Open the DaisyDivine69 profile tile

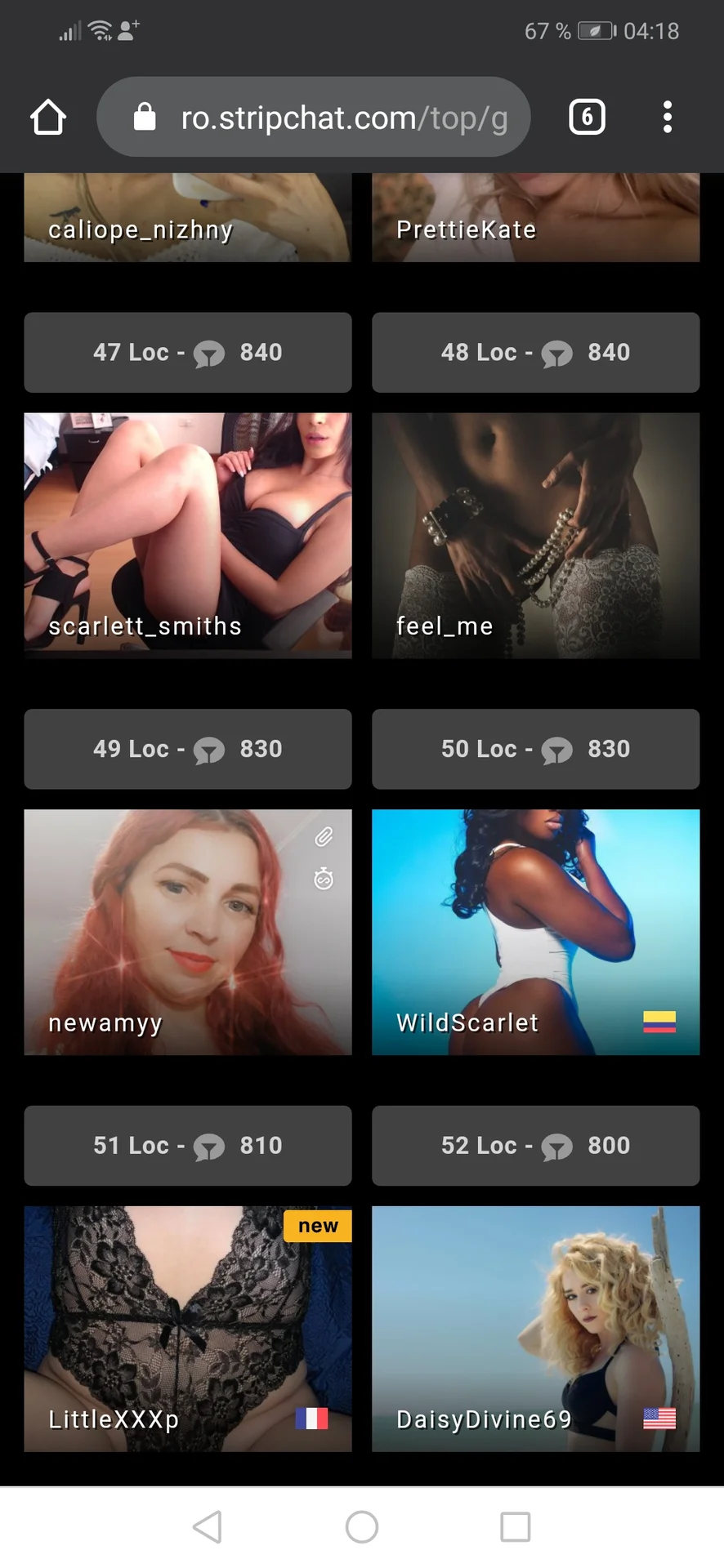[x=535, y=1329]
